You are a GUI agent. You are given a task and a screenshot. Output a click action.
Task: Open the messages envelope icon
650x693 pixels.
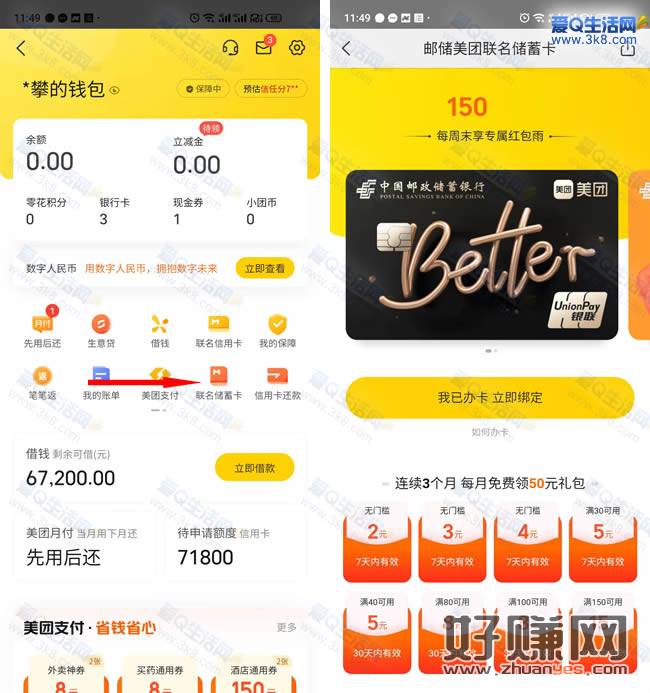(264, 48)
